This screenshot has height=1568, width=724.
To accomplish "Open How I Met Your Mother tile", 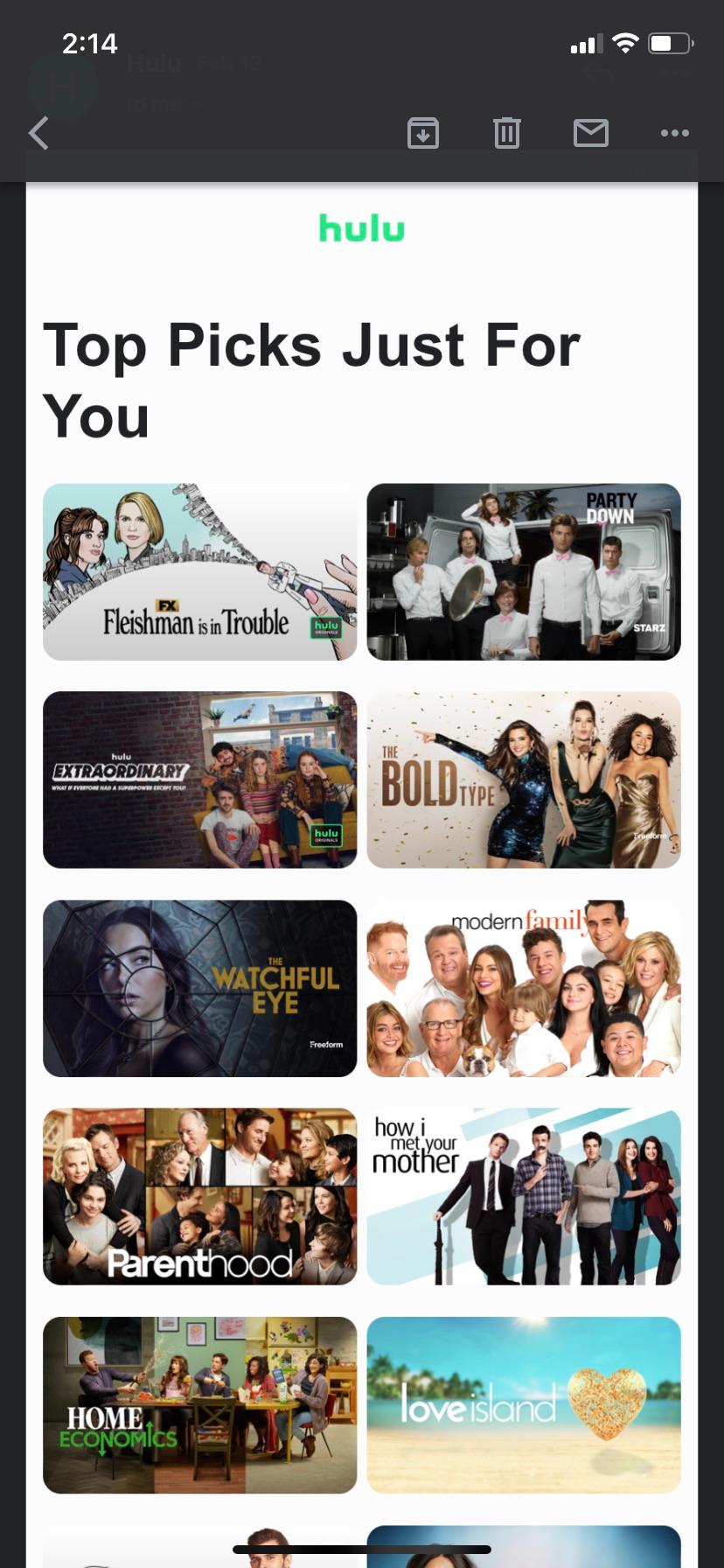I will (x=523, y=1196).
